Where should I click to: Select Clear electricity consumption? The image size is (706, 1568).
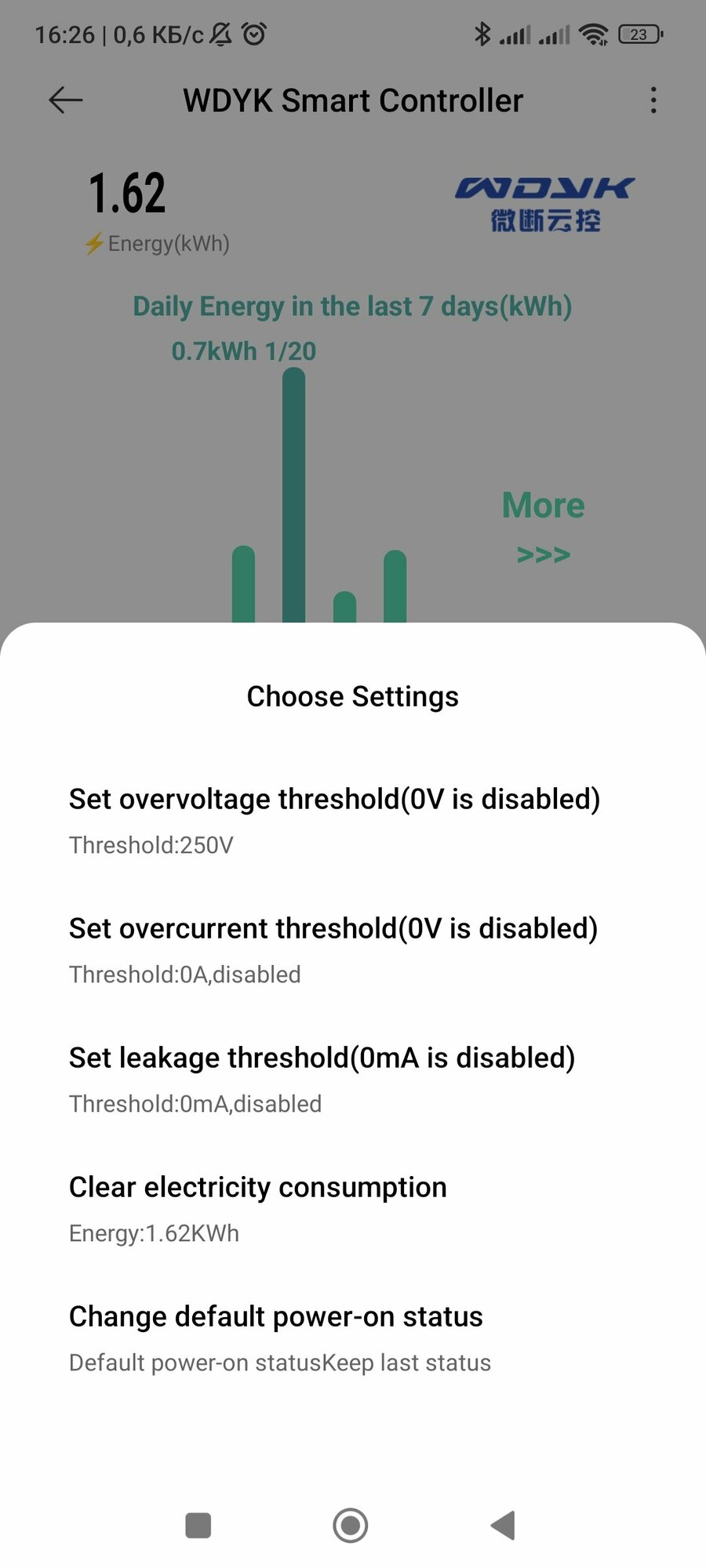click(x=353, y=1209)
